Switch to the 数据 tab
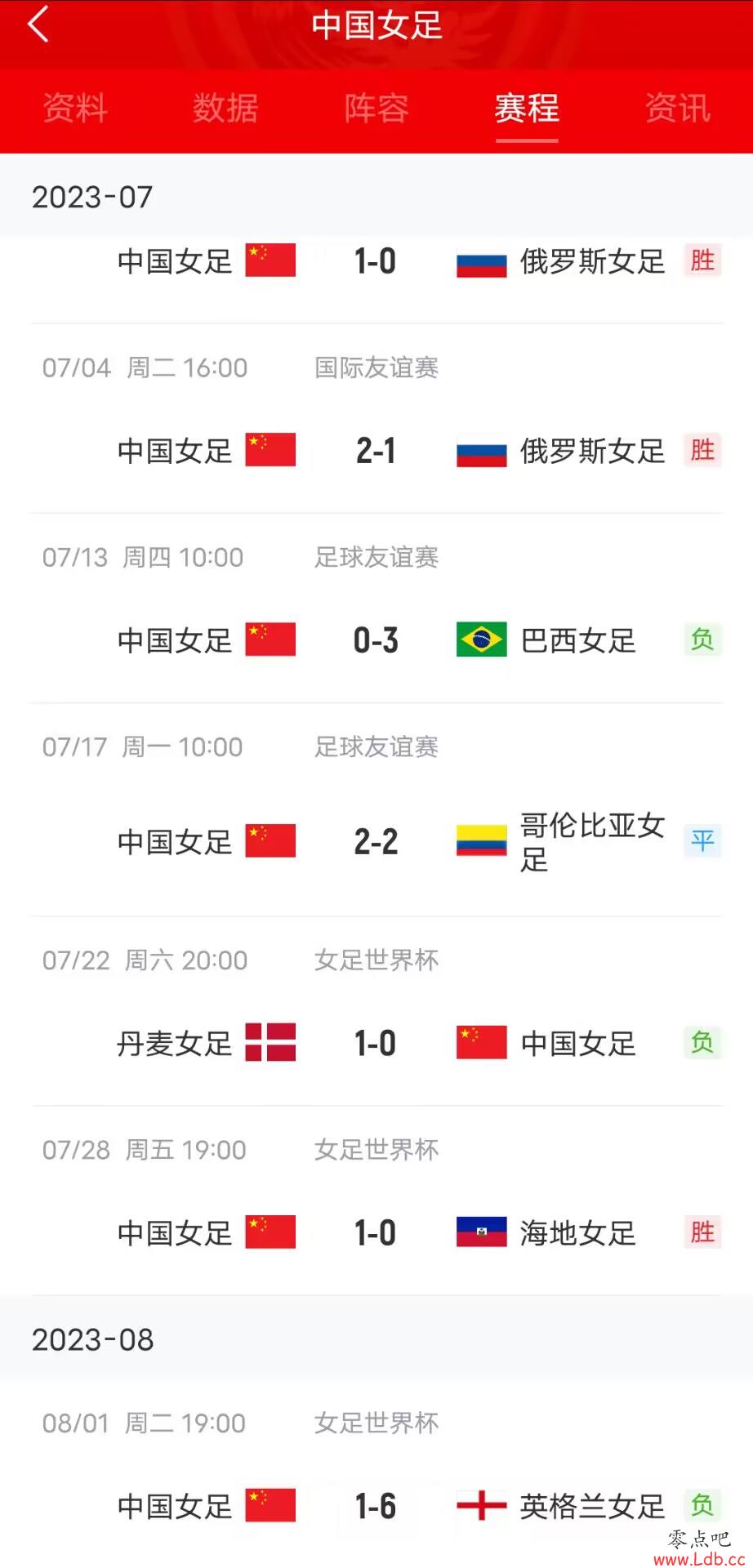 (225, 109)
